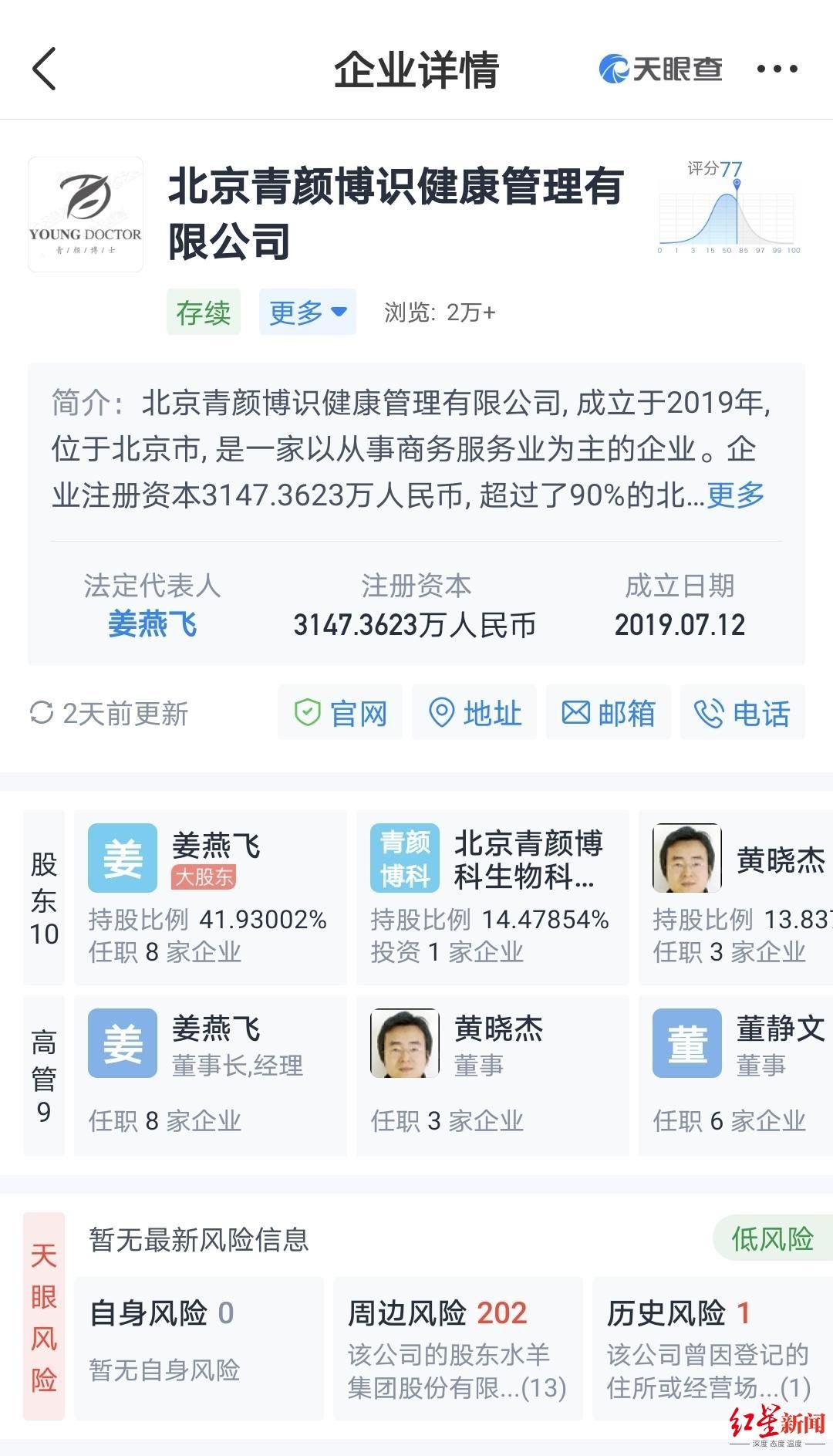Visit the company's 官网
Viewport: 833px width, 1456px height.
click(340, 713)
